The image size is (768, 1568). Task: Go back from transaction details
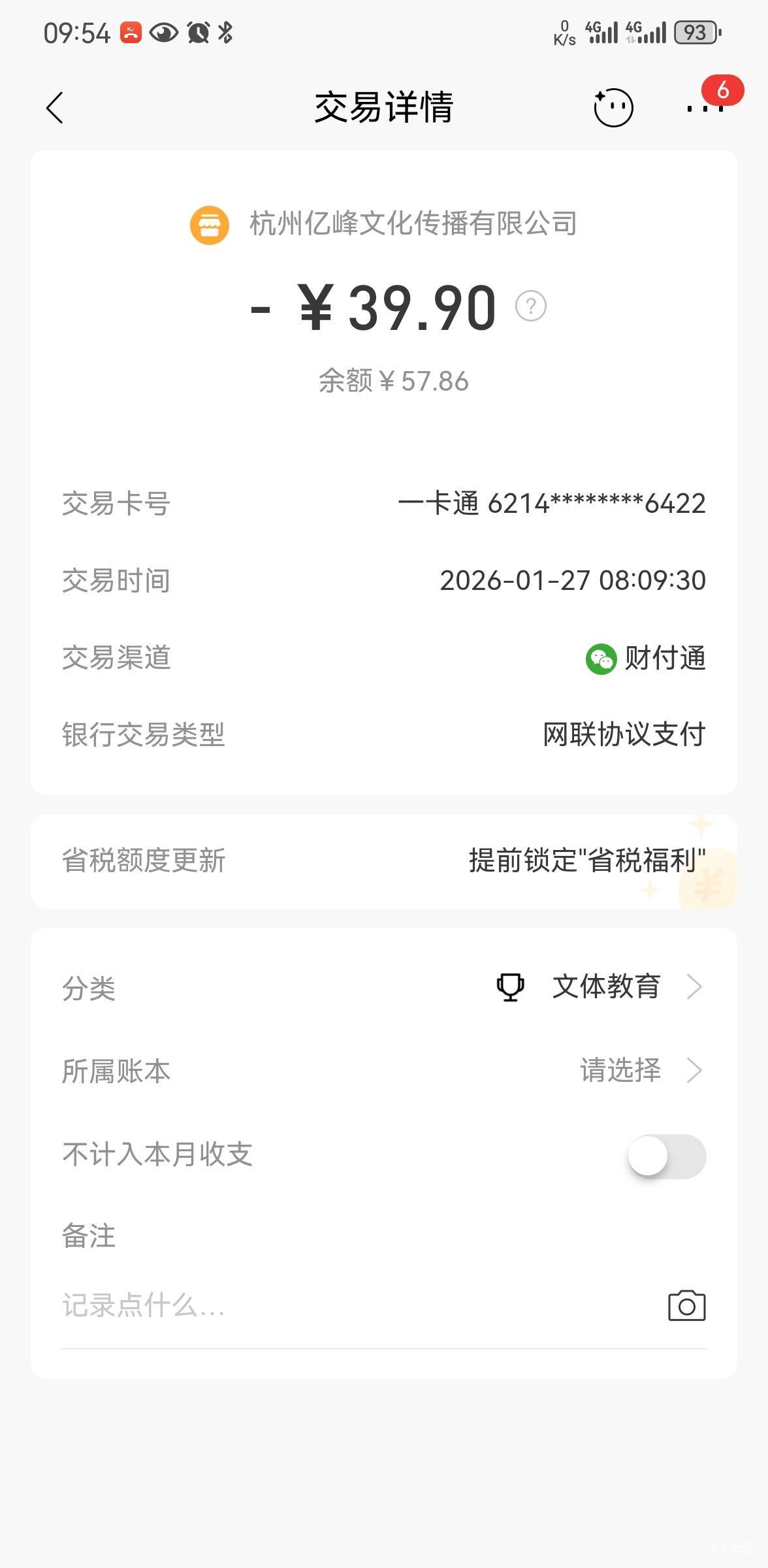tap(56, 108)
